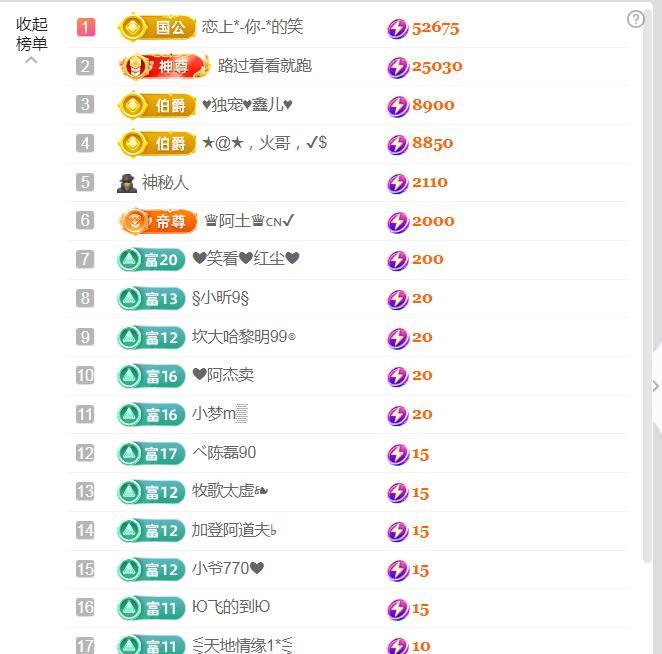This screenshot has height=654, width=662.
Task: Open rank 12 user ベ陈磊90
Action: [224, 453]
